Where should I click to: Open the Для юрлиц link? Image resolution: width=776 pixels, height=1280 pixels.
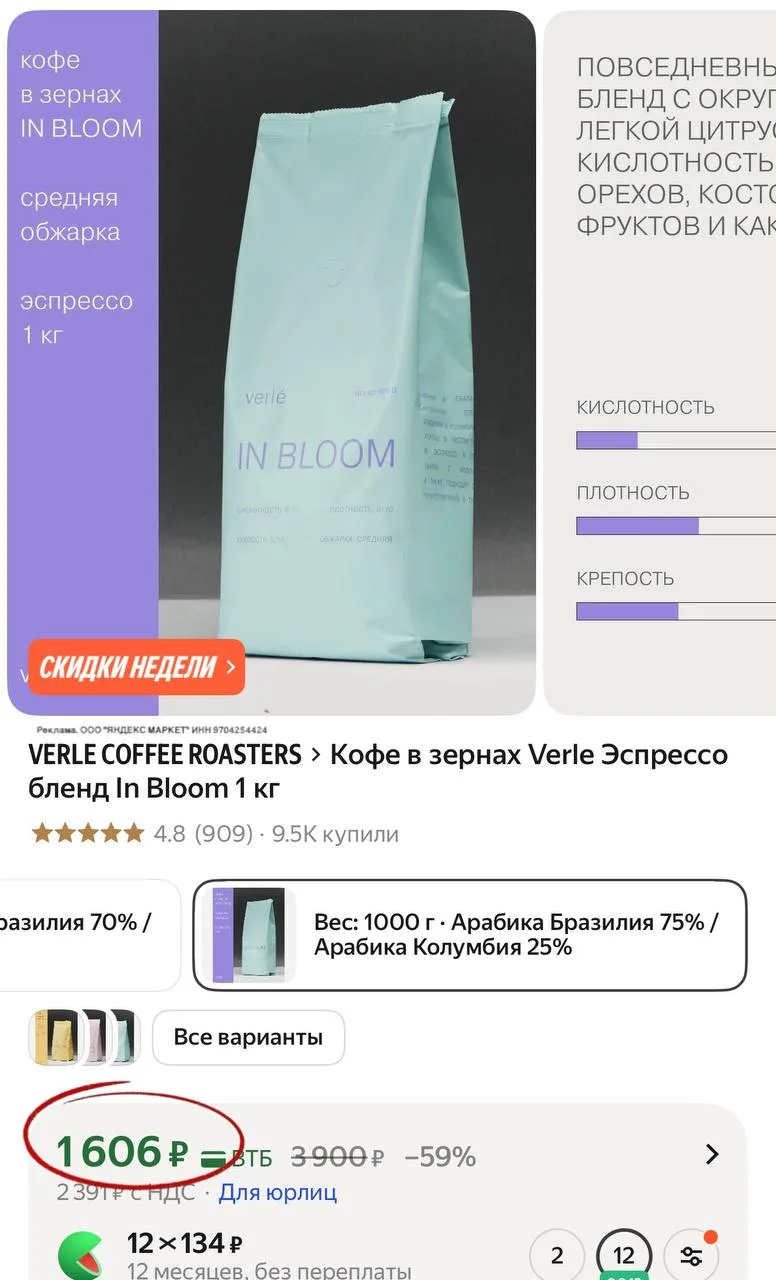278,1192
